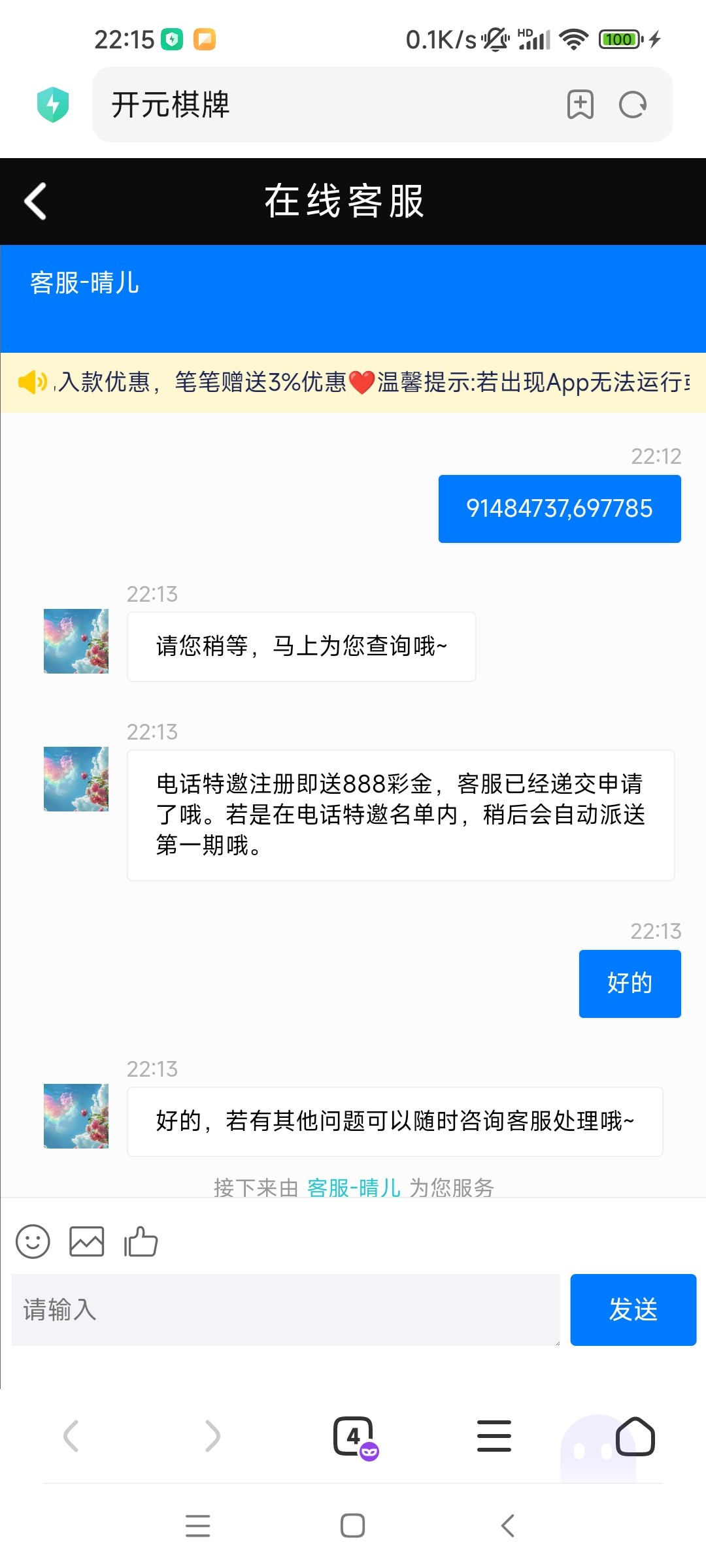Image resolution: width=706 pixels, height=1568 pixels.
Task: Tap 客服-晴儿 link in service notice
Action: pyautogui.click(x=354, y=1187)
